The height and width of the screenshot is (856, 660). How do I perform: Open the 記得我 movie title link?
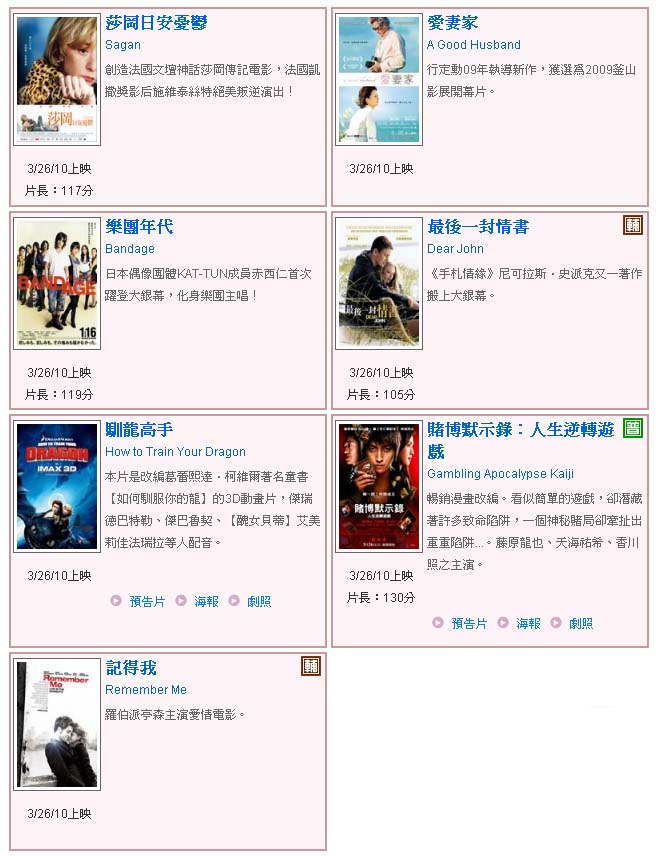pos(131,668)
